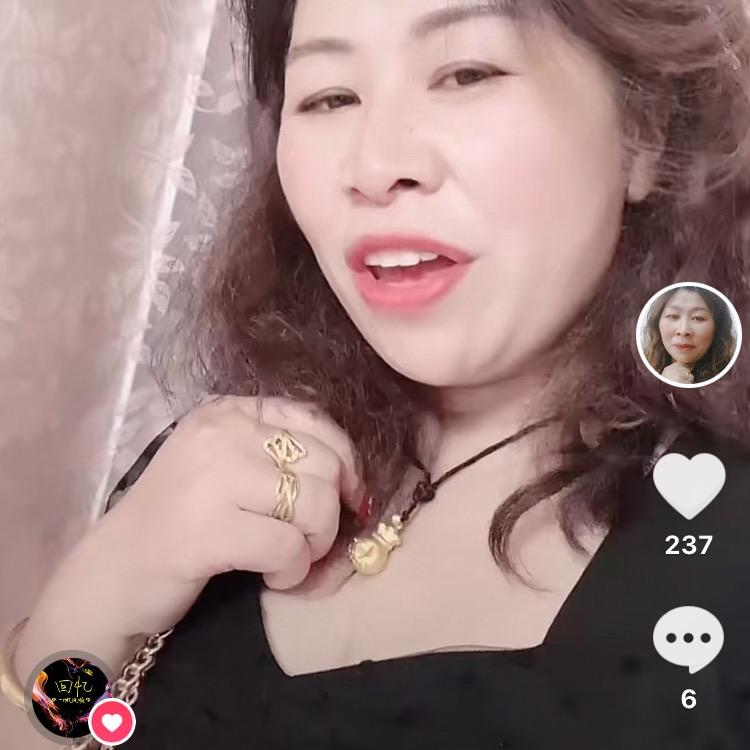The width and height of the screenshot is (750, 750).
Task: Open the spinning music disc
Action: tap(66, 694)
